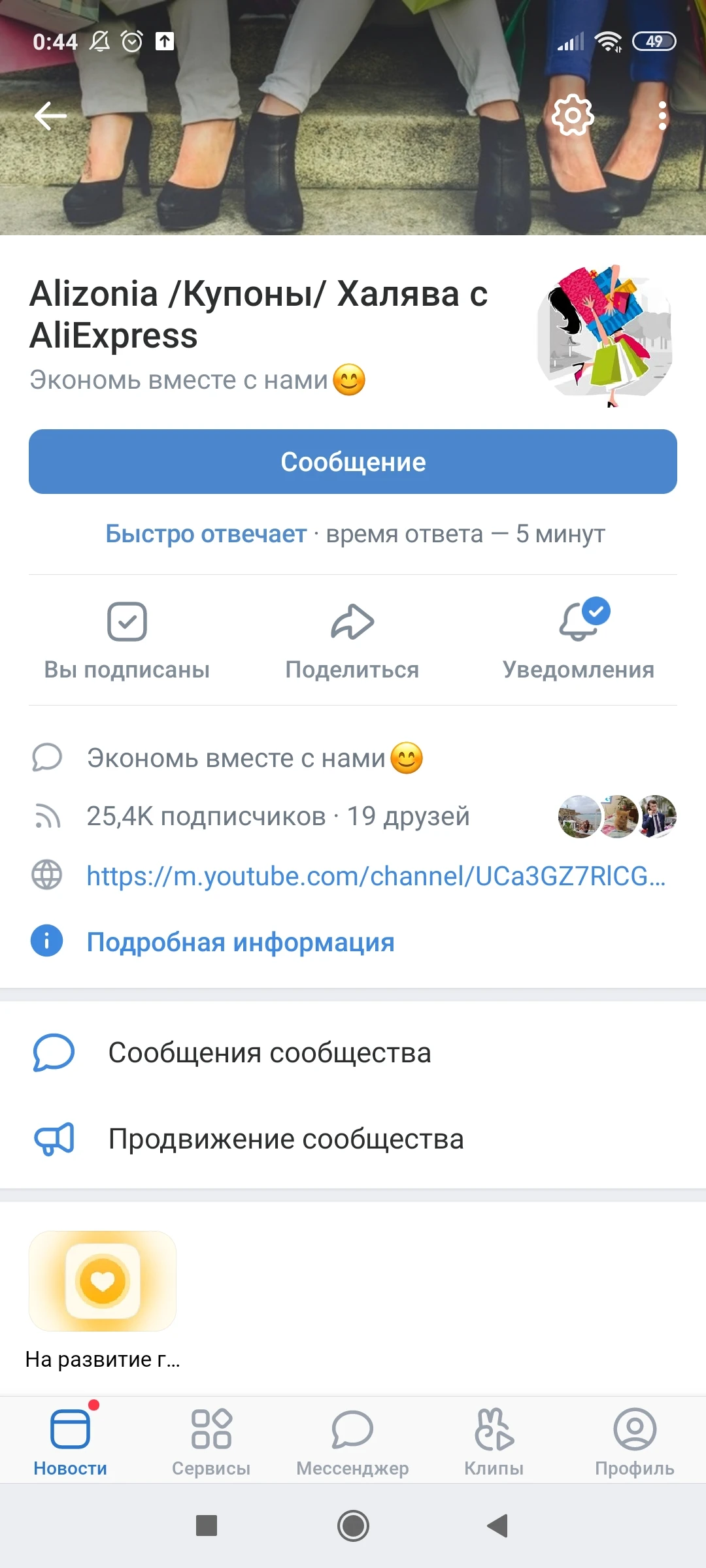Share the community via Поделиться
Image resolution: width=706 pixels, height=1568 pixels.
(352, 640)
